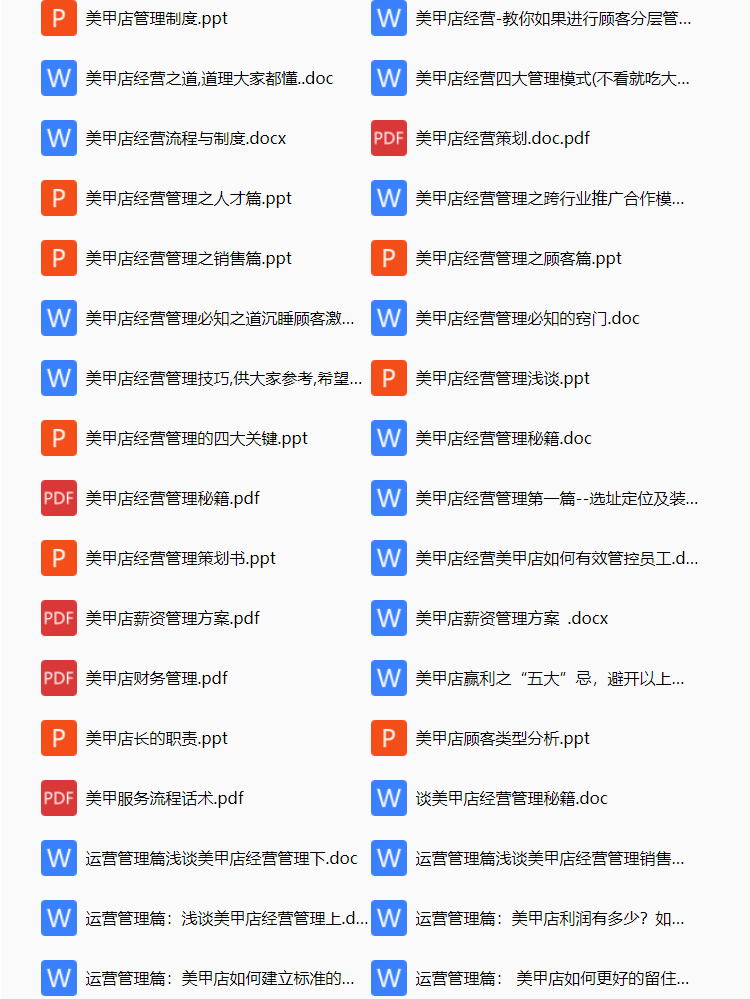
Task: Click the Word icon next to 美甲店经营之道,道理大家都懂..doc
Action: click(59, 78)
